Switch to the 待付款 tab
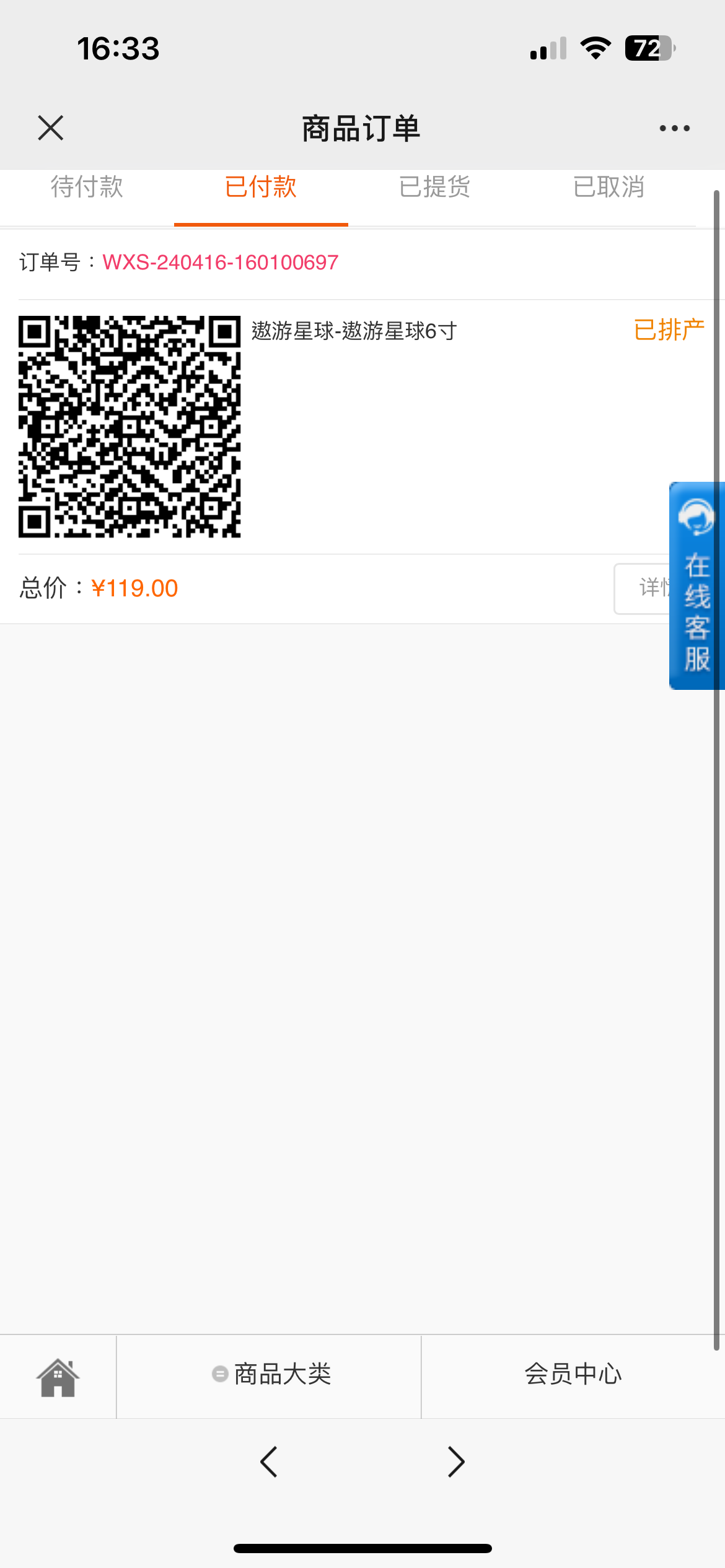This screenshot has height=1568, width=725. 87,187
